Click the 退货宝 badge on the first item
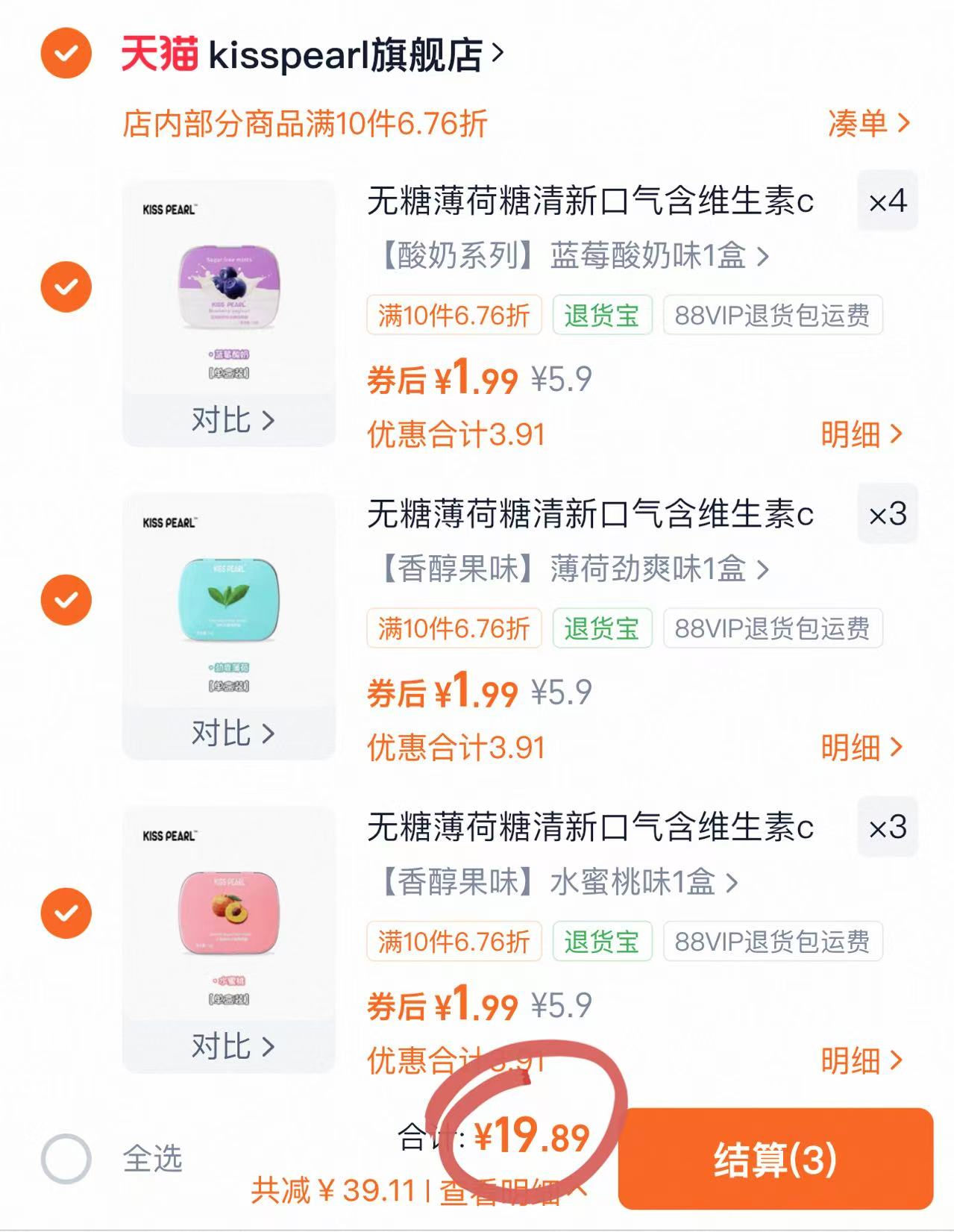 600,315
